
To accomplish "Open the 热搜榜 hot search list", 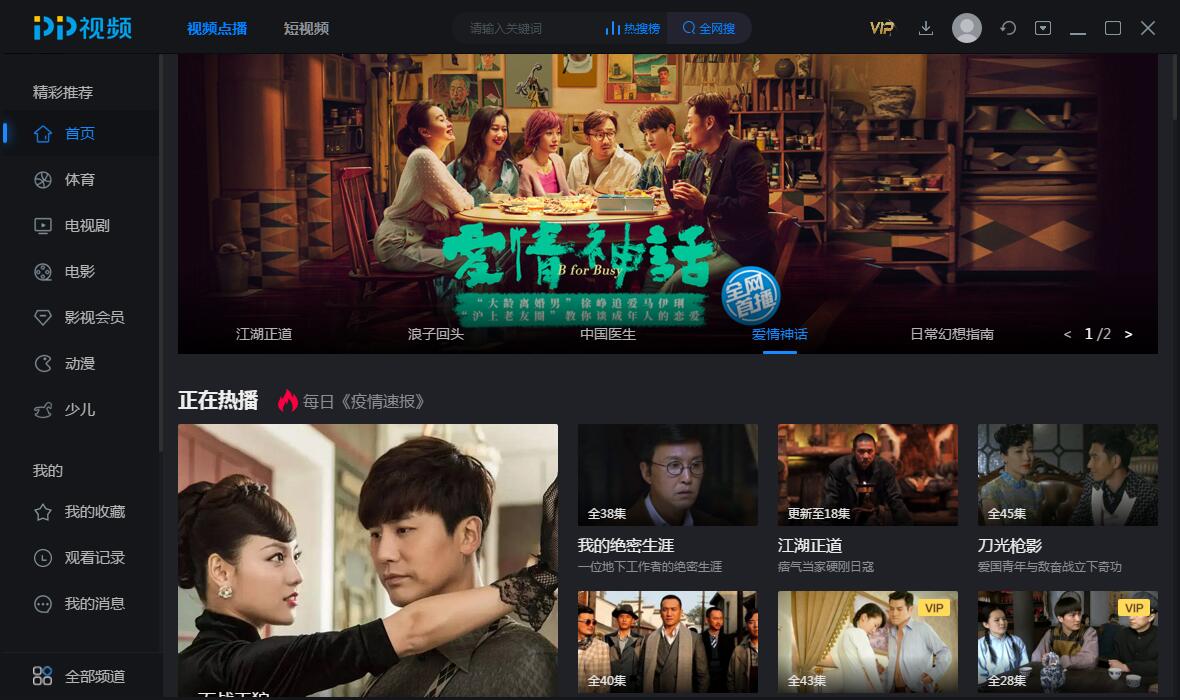I will click(x=633, y=28).
